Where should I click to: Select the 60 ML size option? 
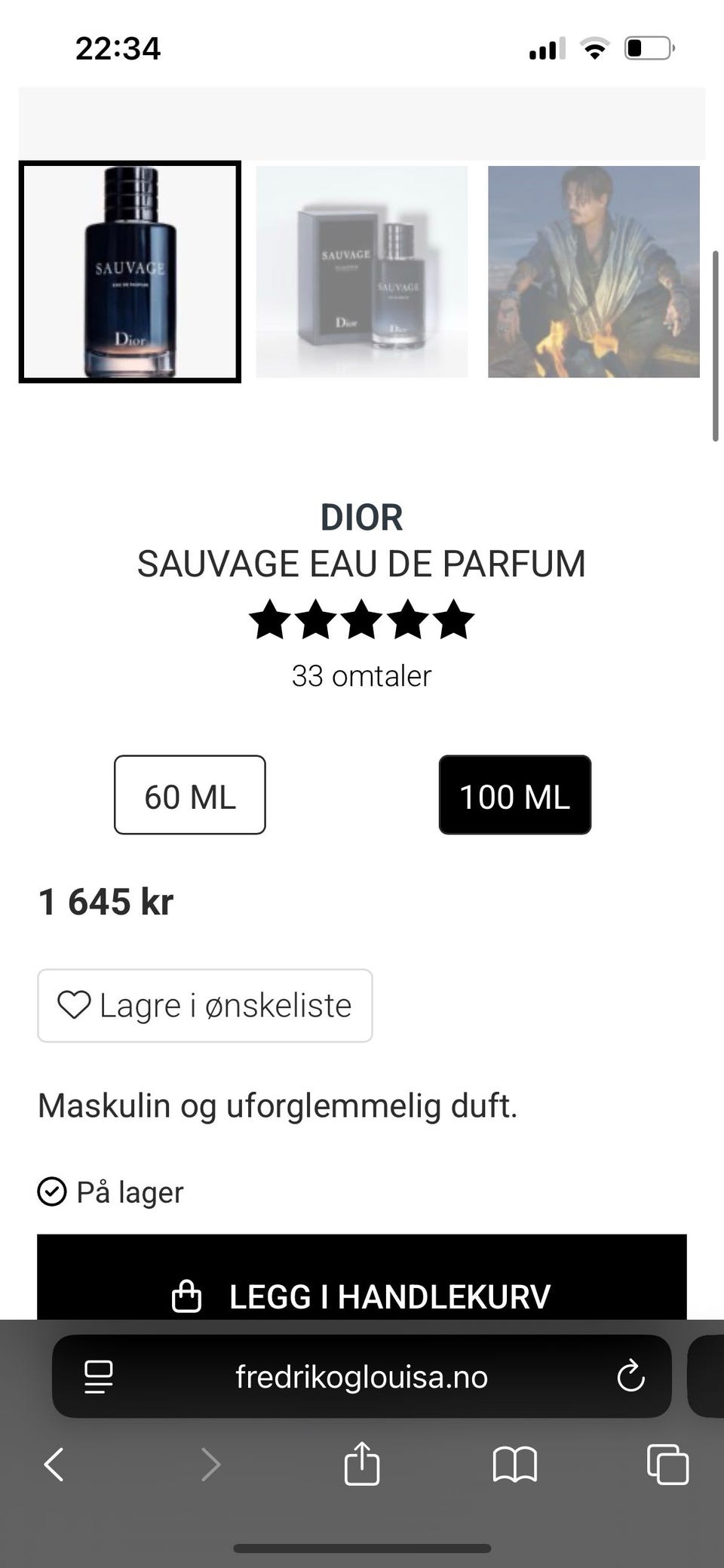(189, 795)
